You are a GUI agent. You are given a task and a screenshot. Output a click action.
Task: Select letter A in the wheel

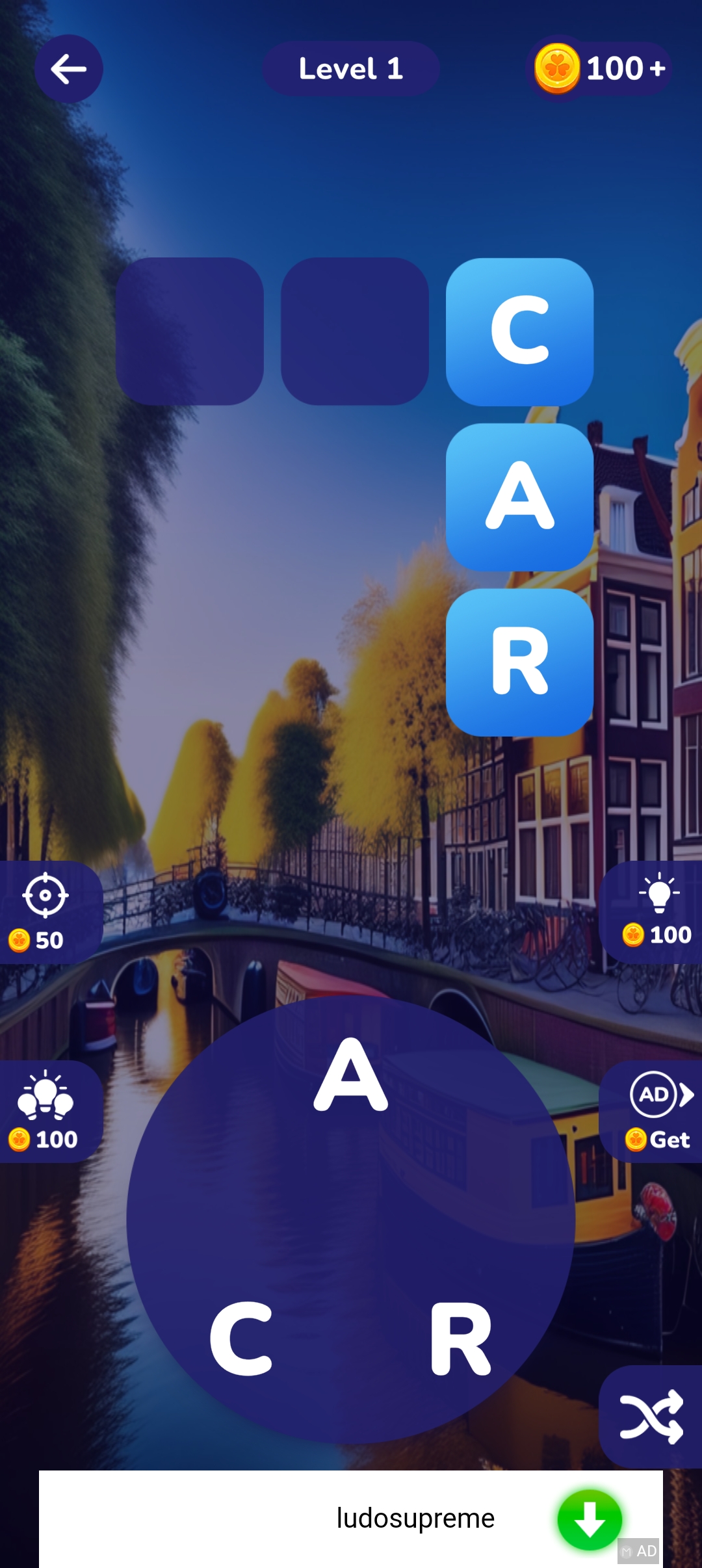pyautogui.click(x=351, y=1076)
